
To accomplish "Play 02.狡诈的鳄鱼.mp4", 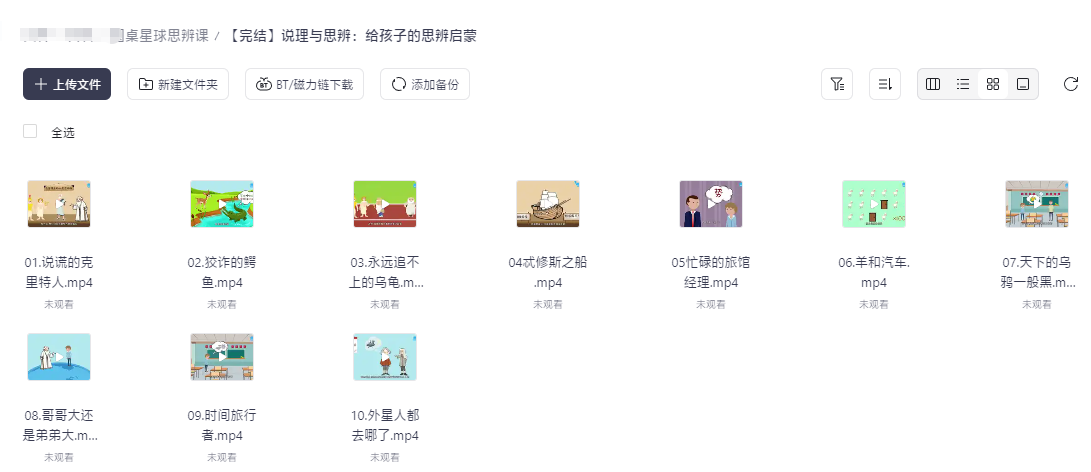I will coord(222,204).
